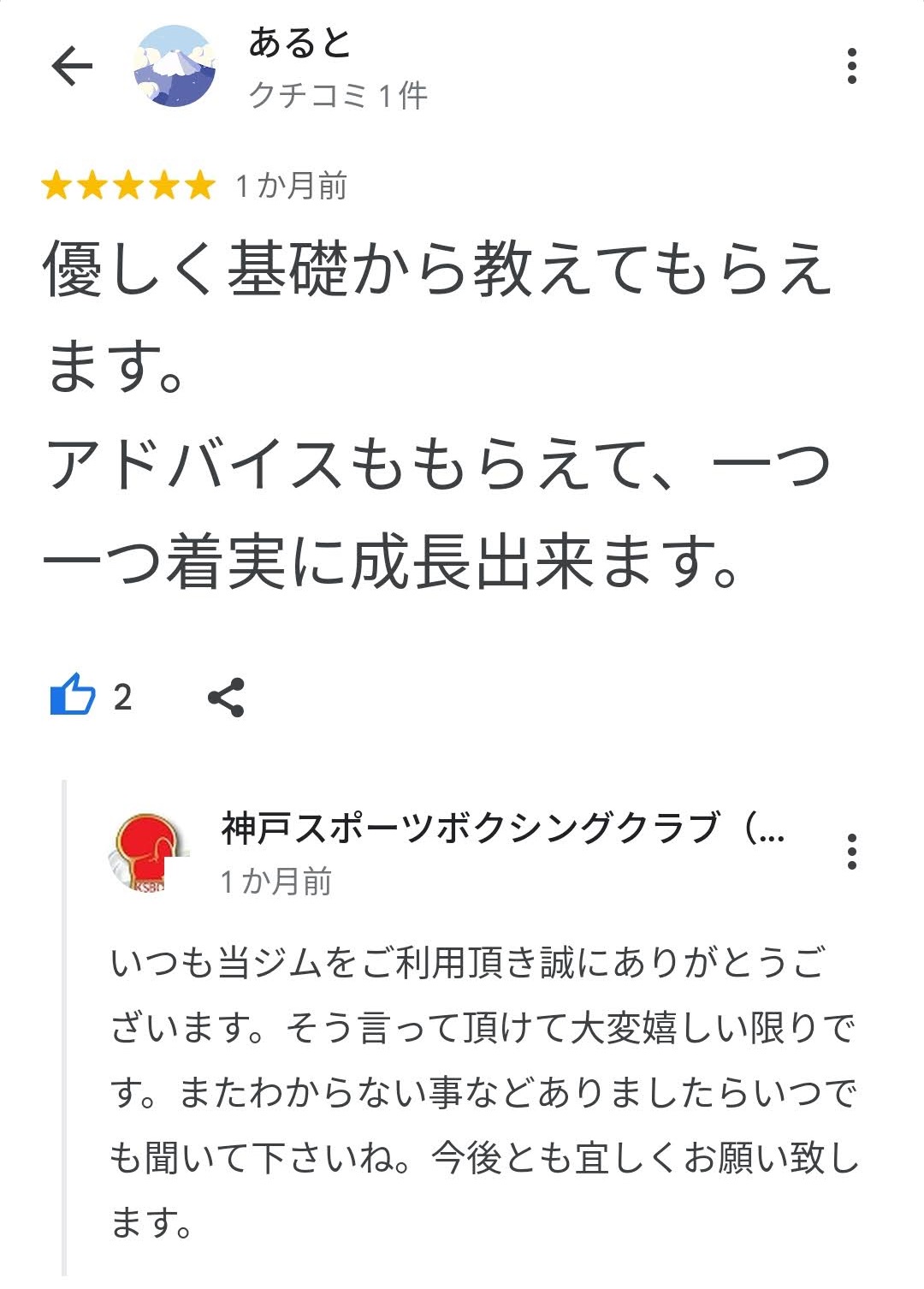The width and height of the screenshot is (924, 1289).
Task: Share this review
Action: [226, 697]
